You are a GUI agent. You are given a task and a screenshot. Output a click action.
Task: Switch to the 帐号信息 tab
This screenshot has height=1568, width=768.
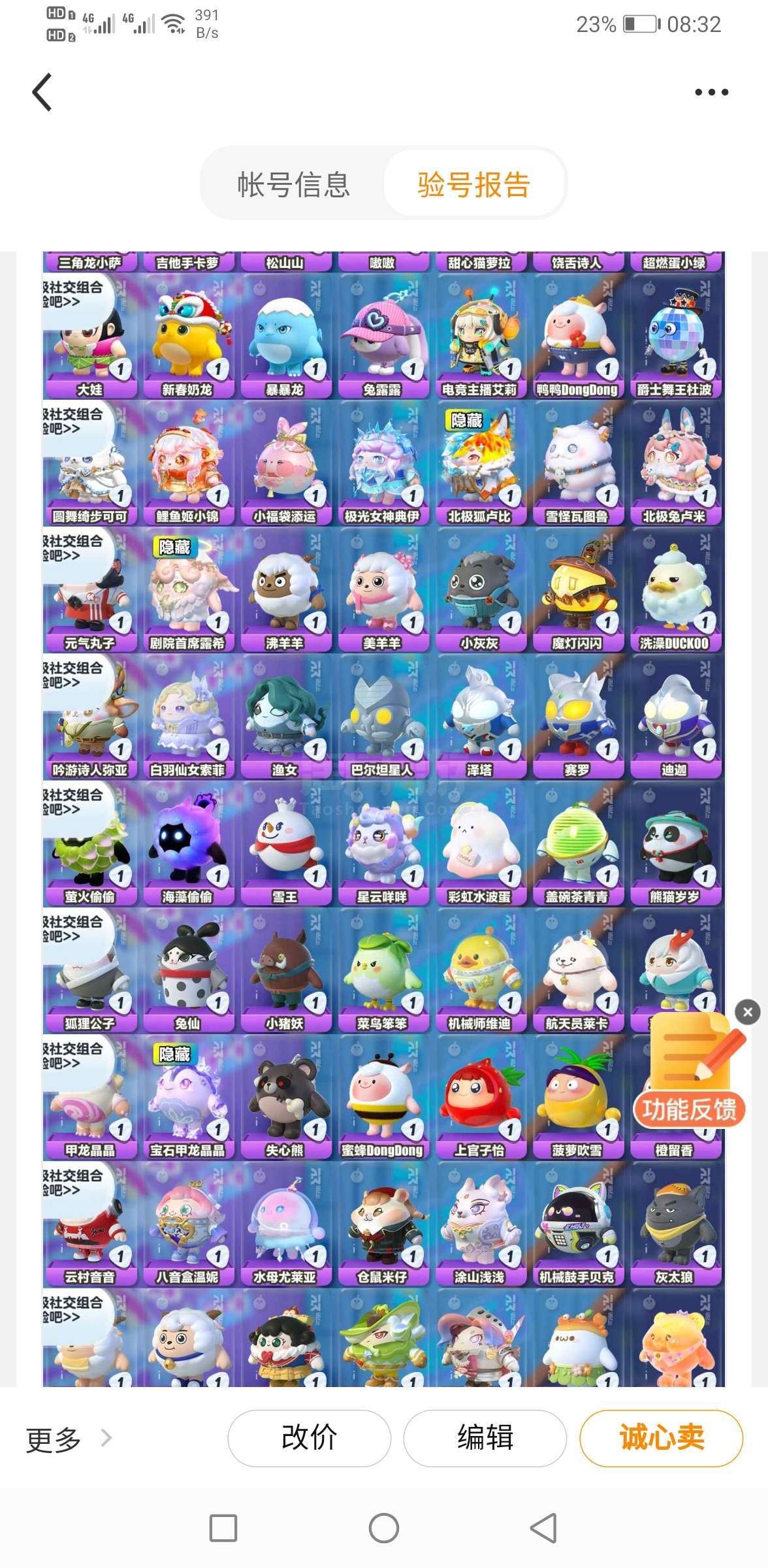[294, 184]
